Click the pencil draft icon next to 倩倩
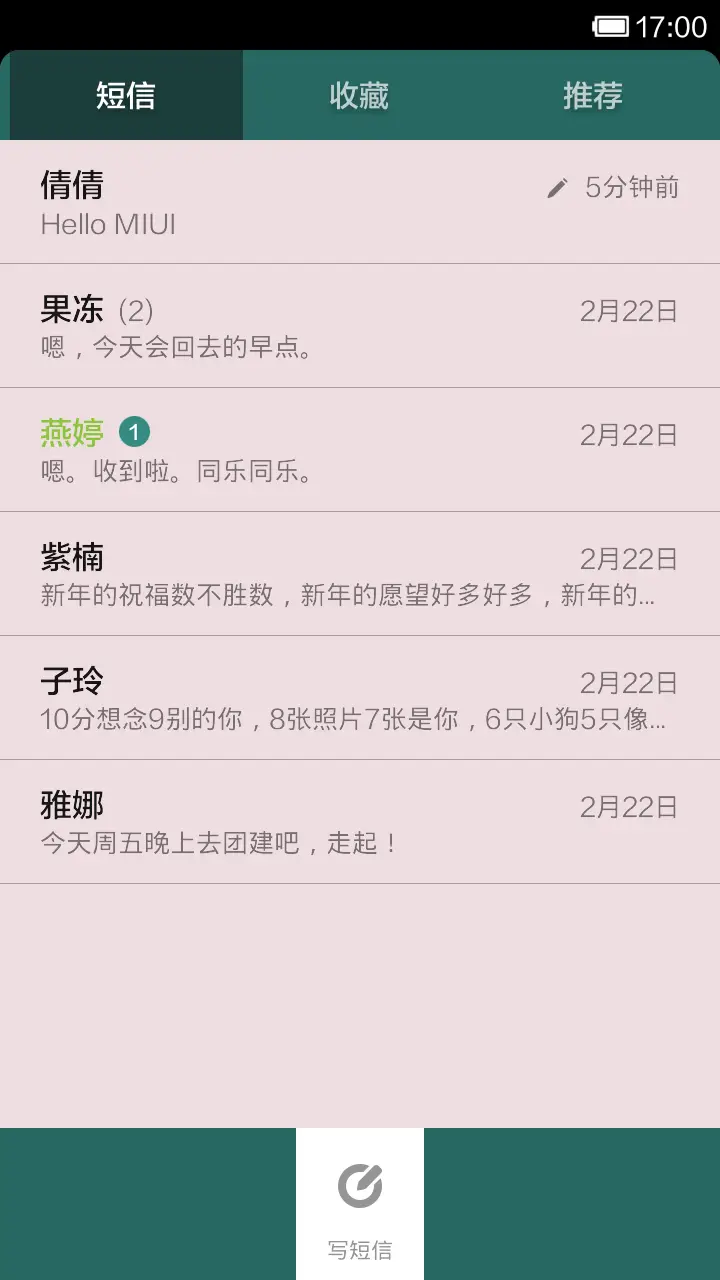This screenshot has height=1280, width=720. coord(558,188)
